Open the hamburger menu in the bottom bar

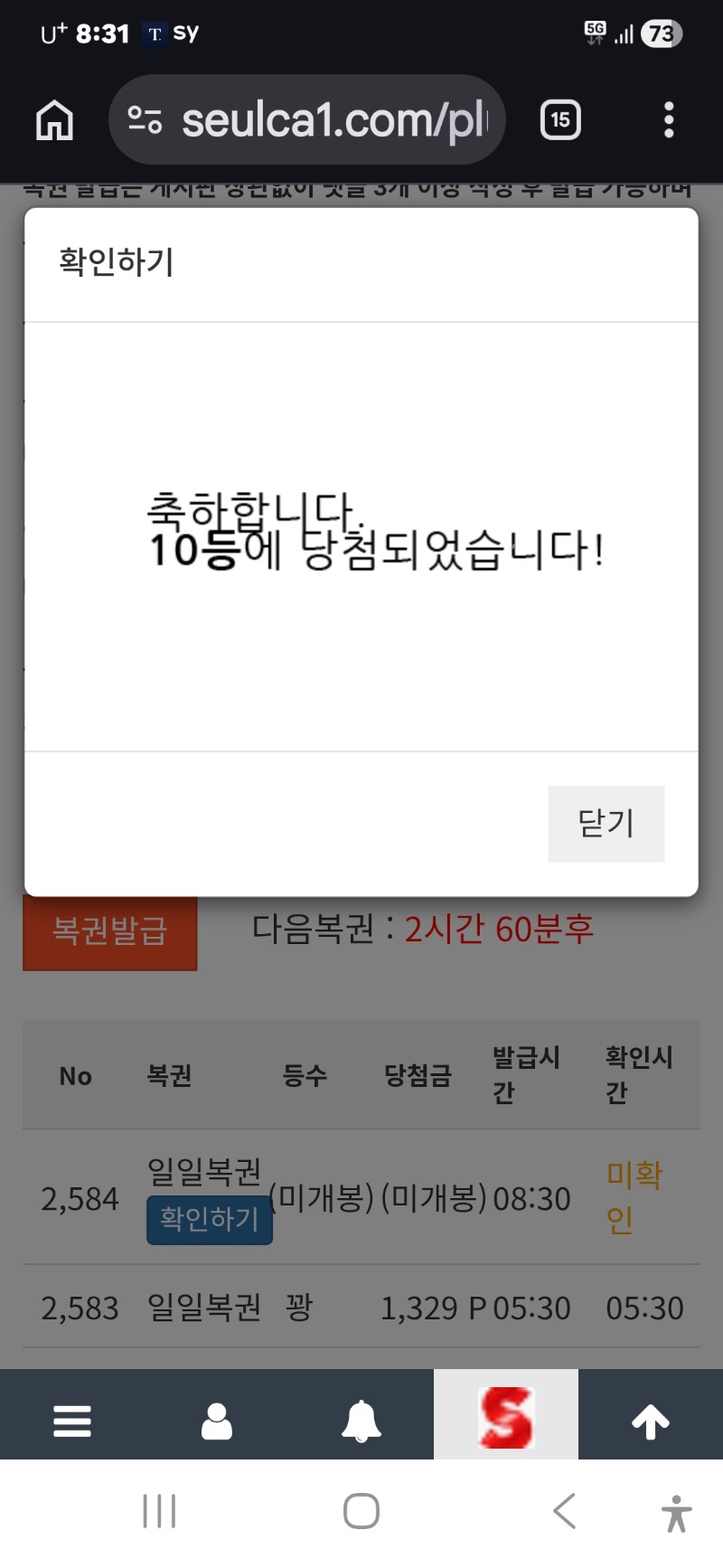[72, 1421]
